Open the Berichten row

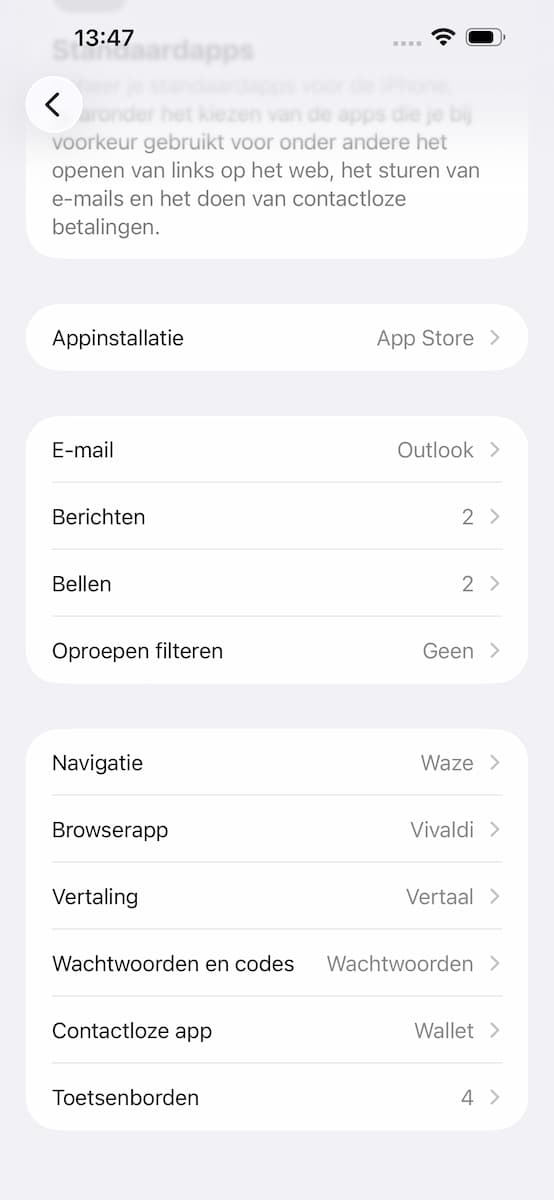click(x=277, y=517)
